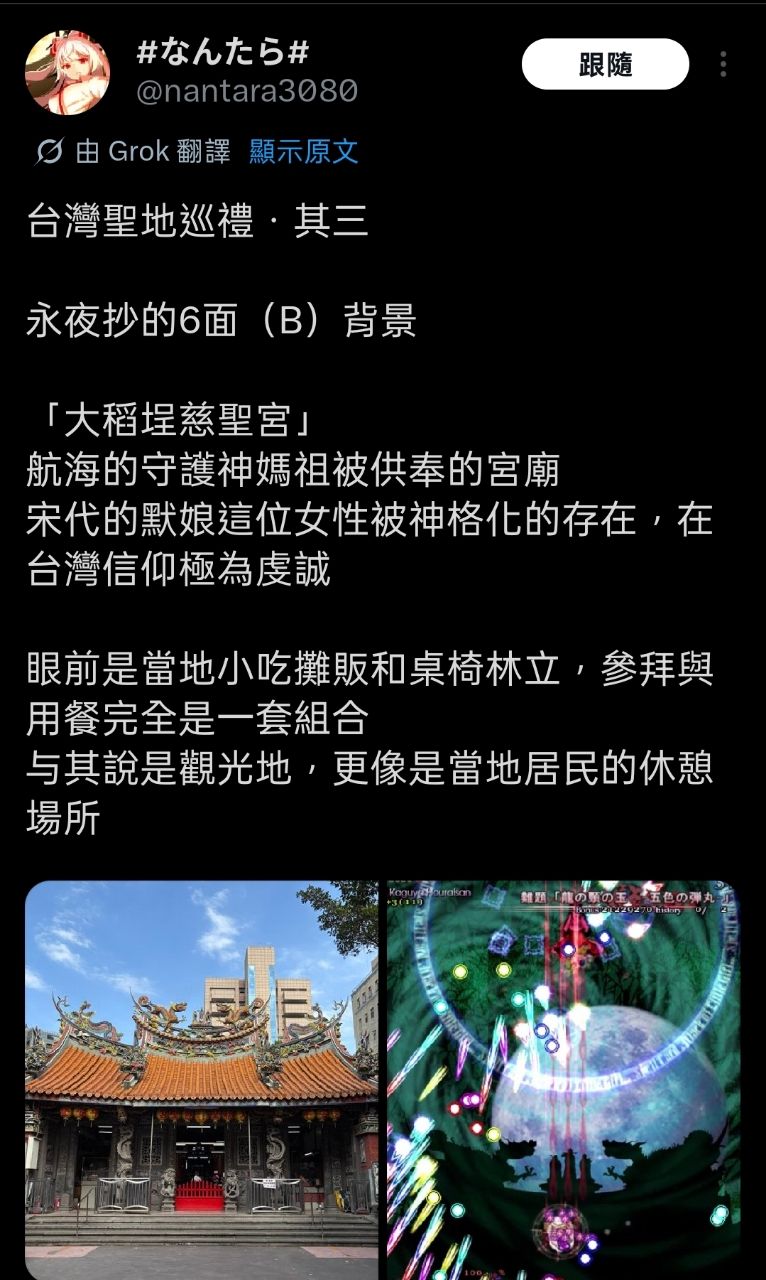Open the game screenshot attachment
Screen dimensions: 766x1280
tap(563, 1080)
